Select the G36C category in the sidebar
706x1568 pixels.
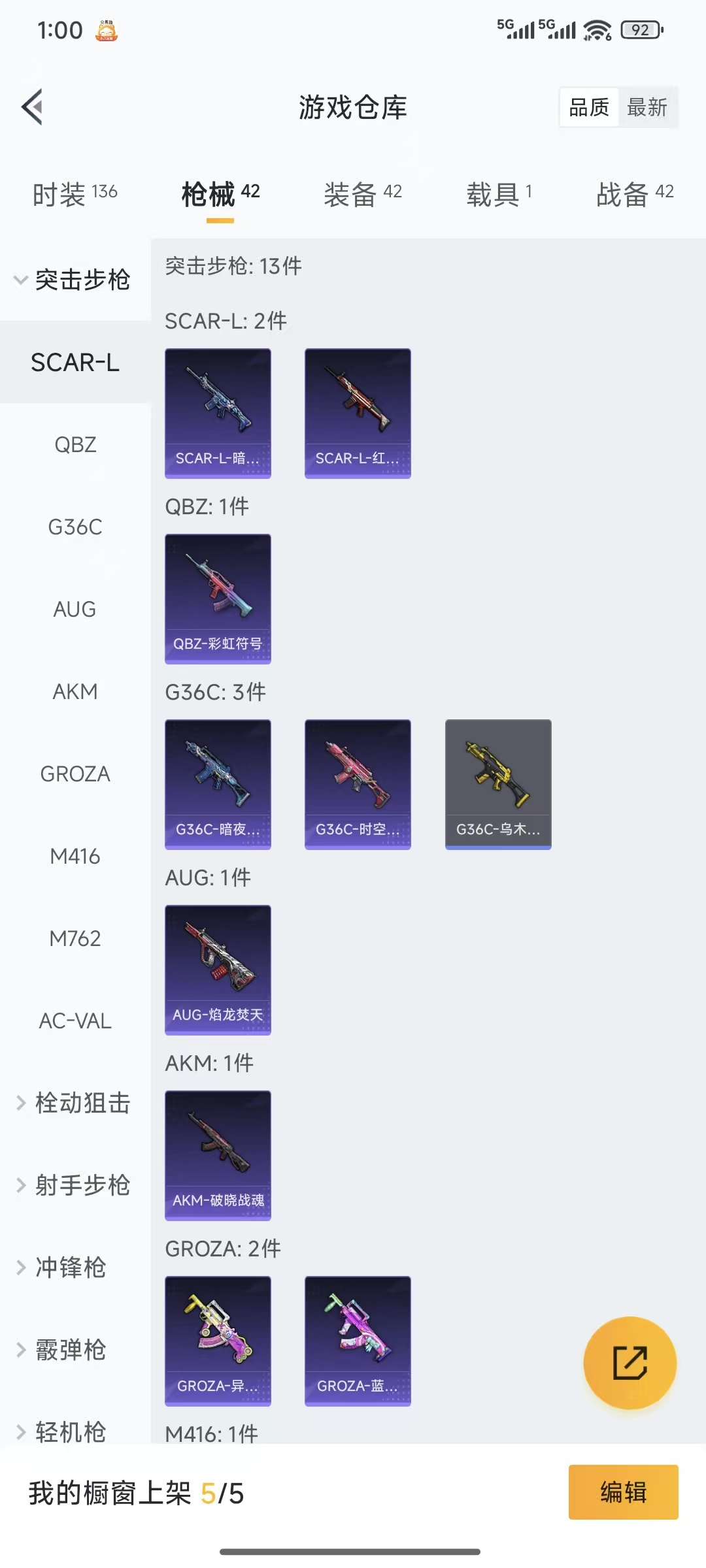click(x=75, y=527)
